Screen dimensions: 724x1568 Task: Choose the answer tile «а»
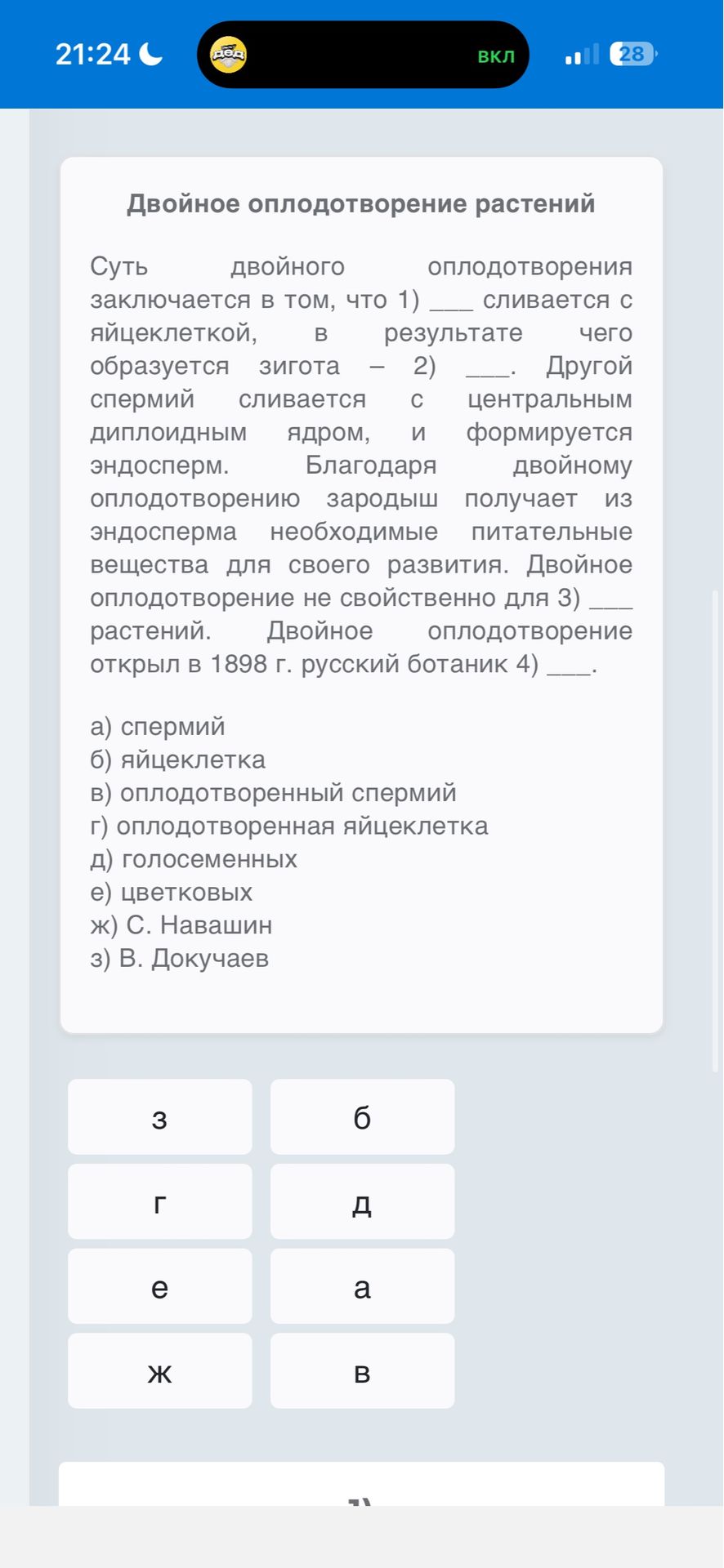tap(362, 1286)
